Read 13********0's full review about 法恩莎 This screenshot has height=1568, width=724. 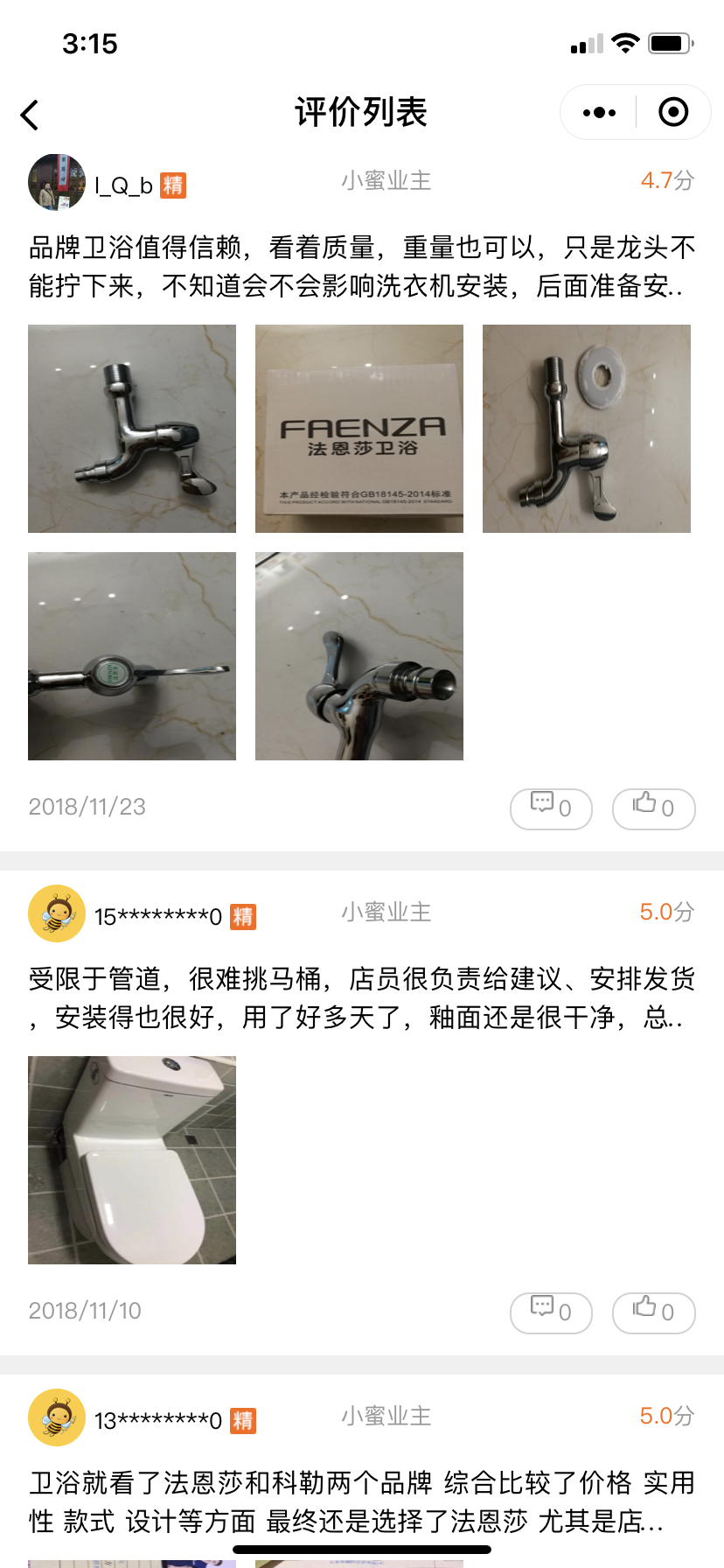[x=361, y=1501]
